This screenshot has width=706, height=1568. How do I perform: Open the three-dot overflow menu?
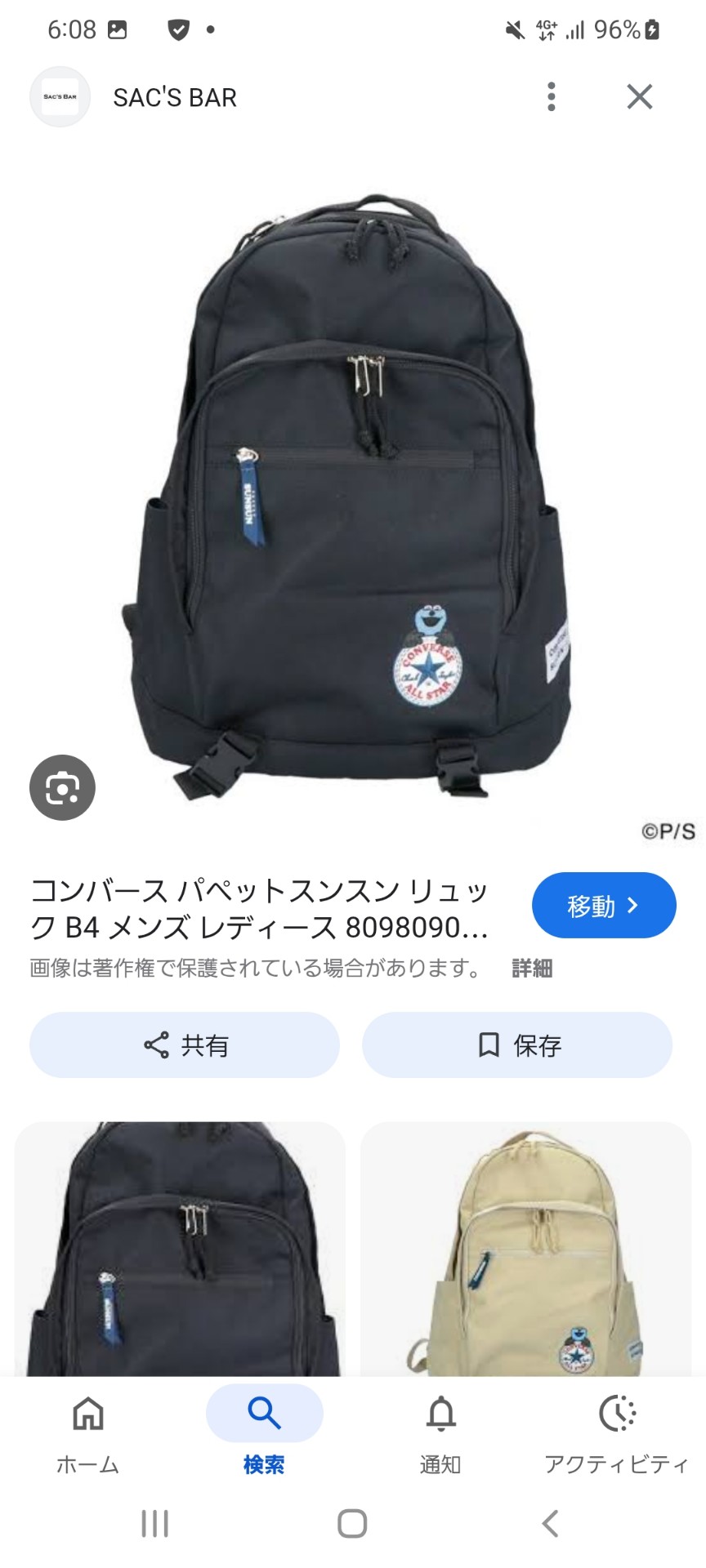point(552,96)
